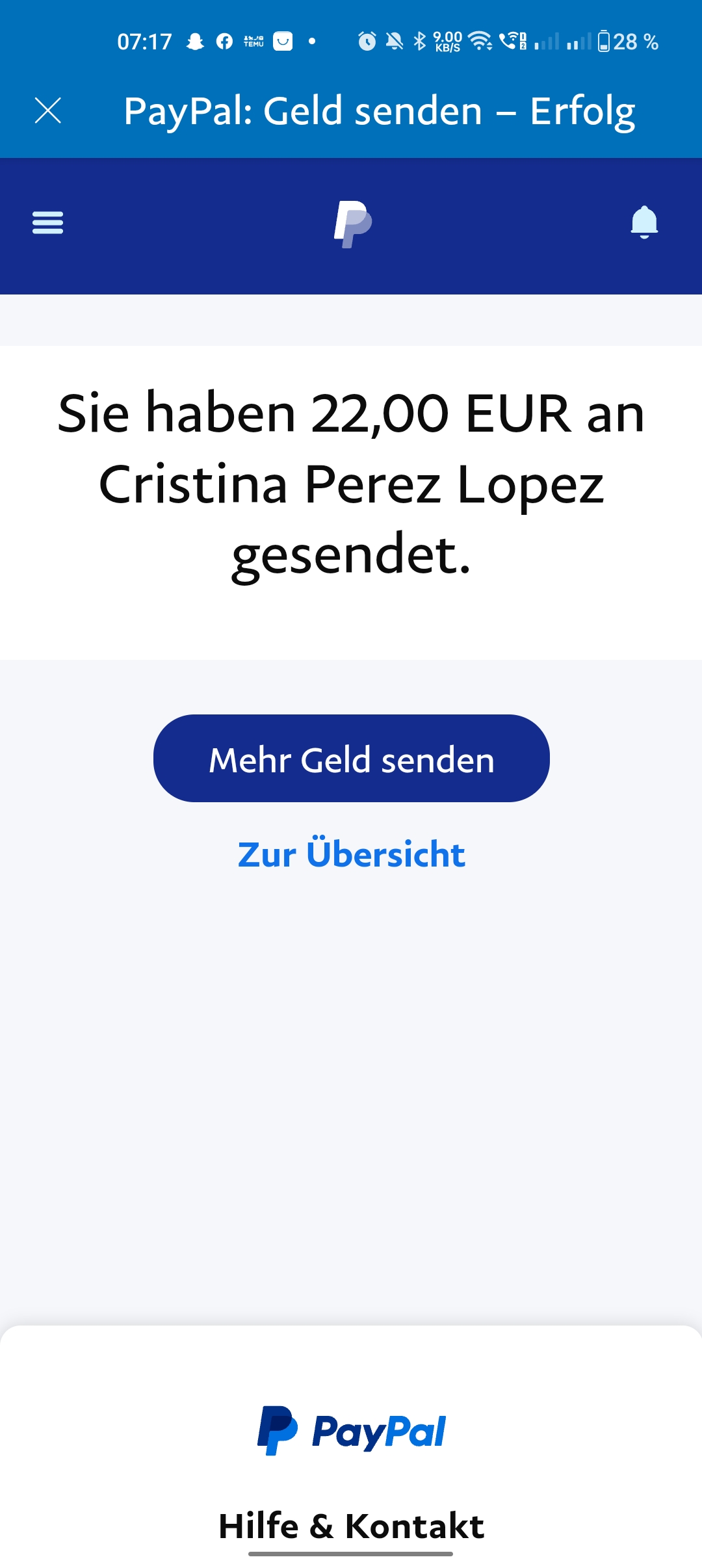Screen dimensions: 702x1568
Task: Tap Mehr Geld senden button
Action: point(351,758)
